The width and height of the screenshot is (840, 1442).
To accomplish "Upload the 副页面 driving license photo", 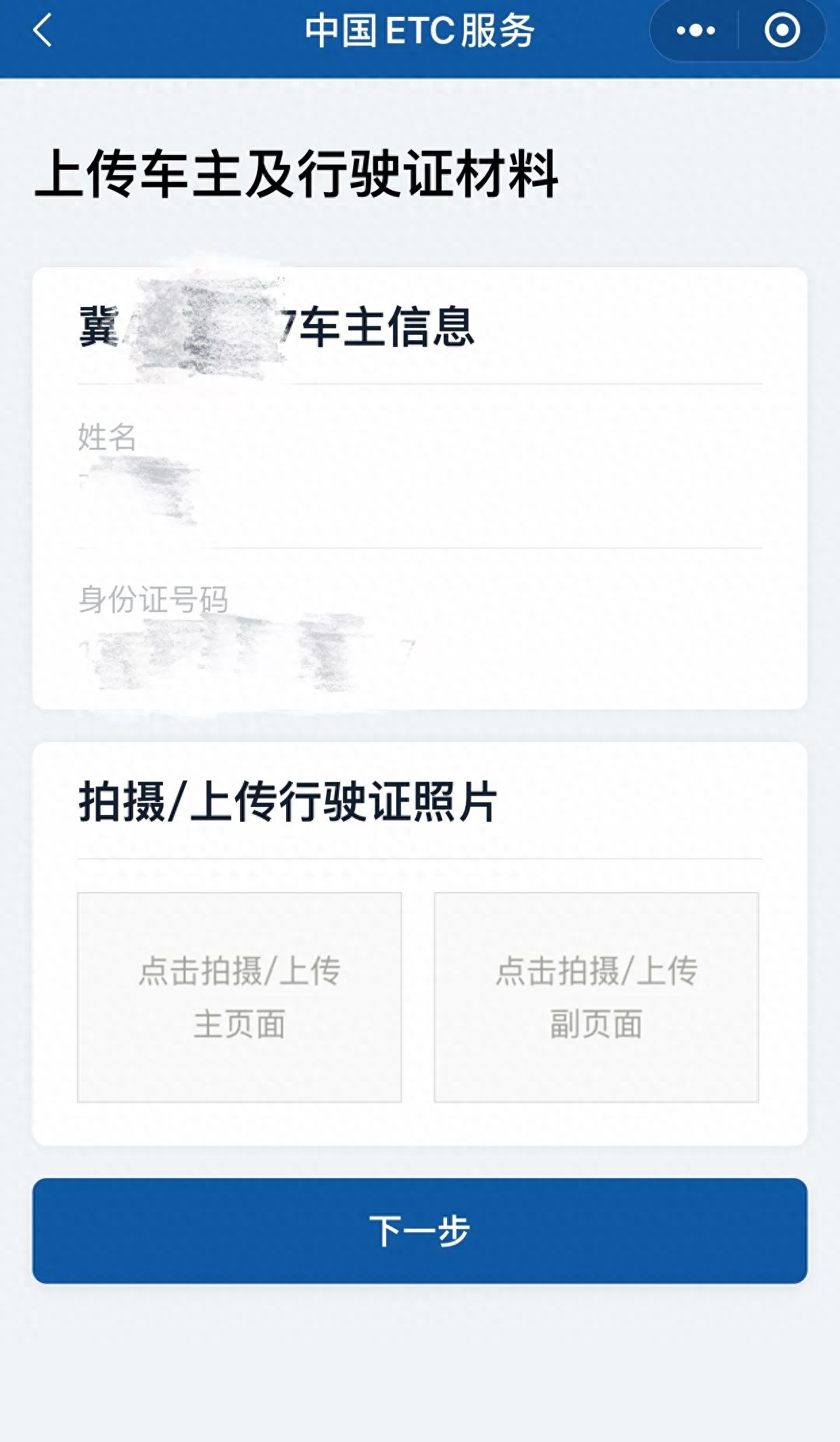I will tap(596, 997).
